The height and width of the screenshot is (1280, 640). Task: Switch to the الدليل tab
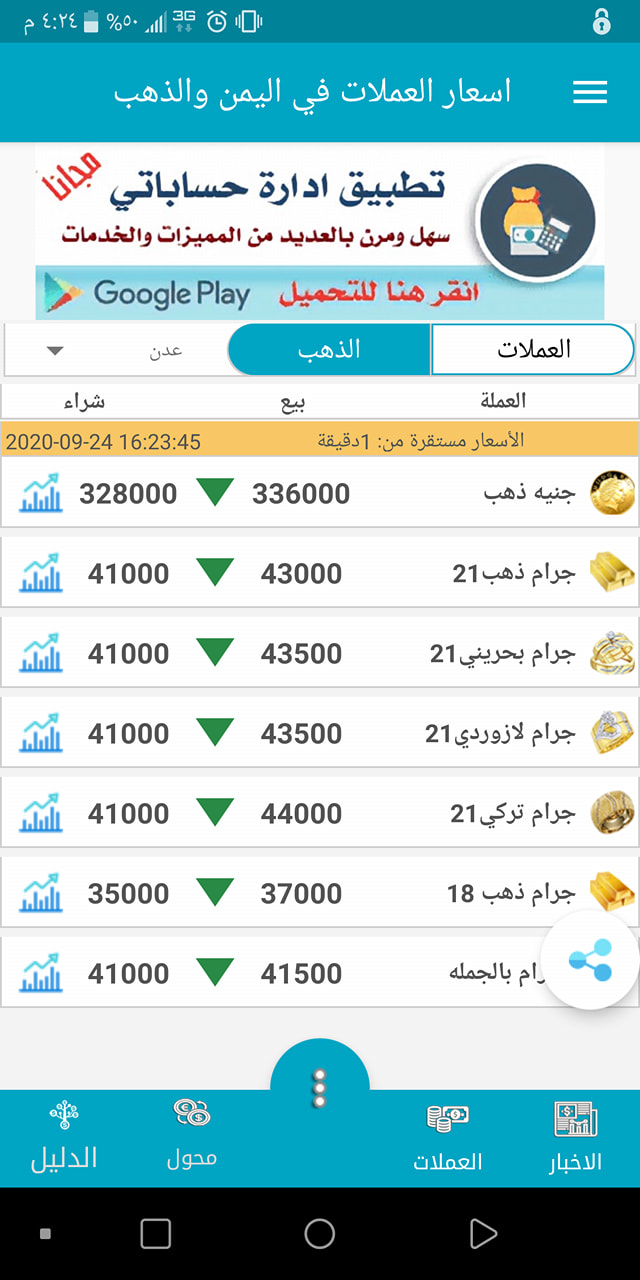(64, 1135)
